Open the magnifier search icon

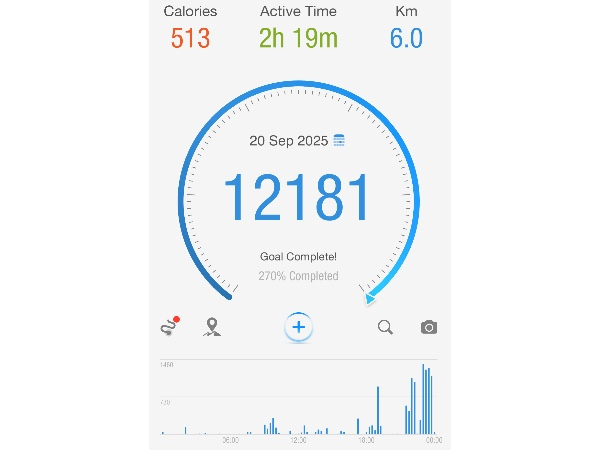[x=385, y=327]
